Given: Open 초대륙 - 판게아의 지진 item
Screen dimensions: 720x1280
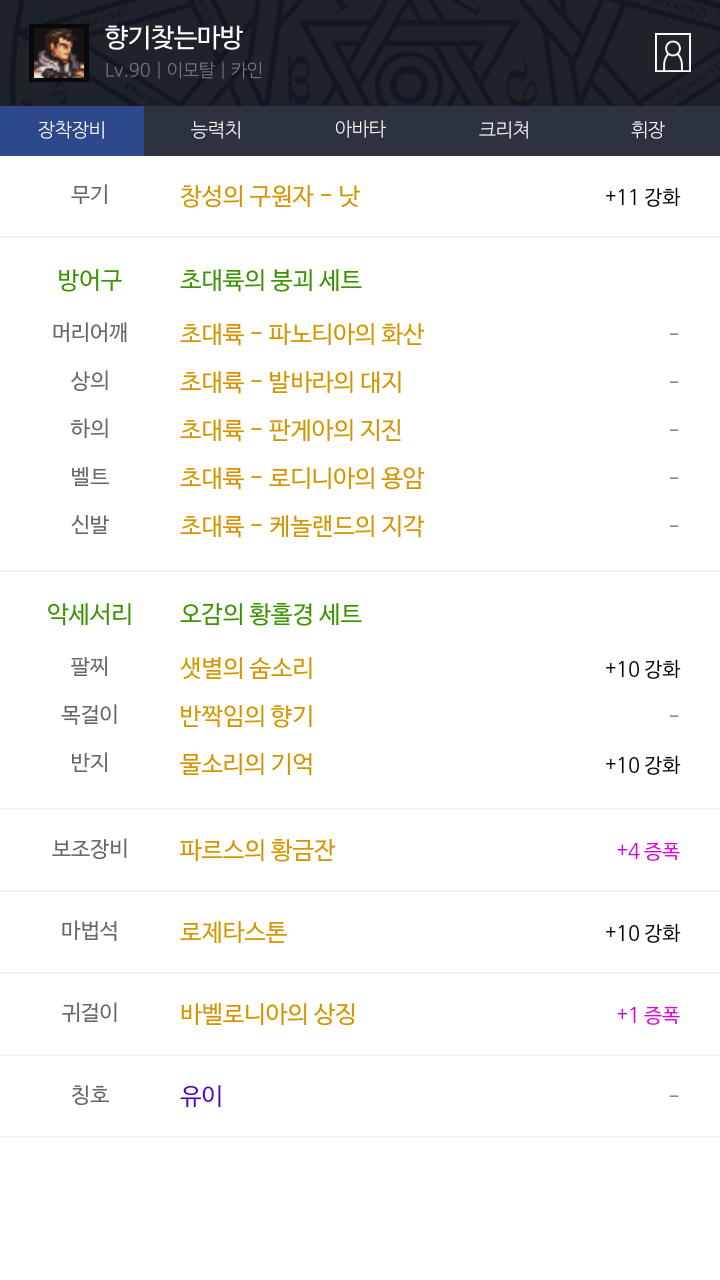Looking at the screenshot, I should click(291, 430).
